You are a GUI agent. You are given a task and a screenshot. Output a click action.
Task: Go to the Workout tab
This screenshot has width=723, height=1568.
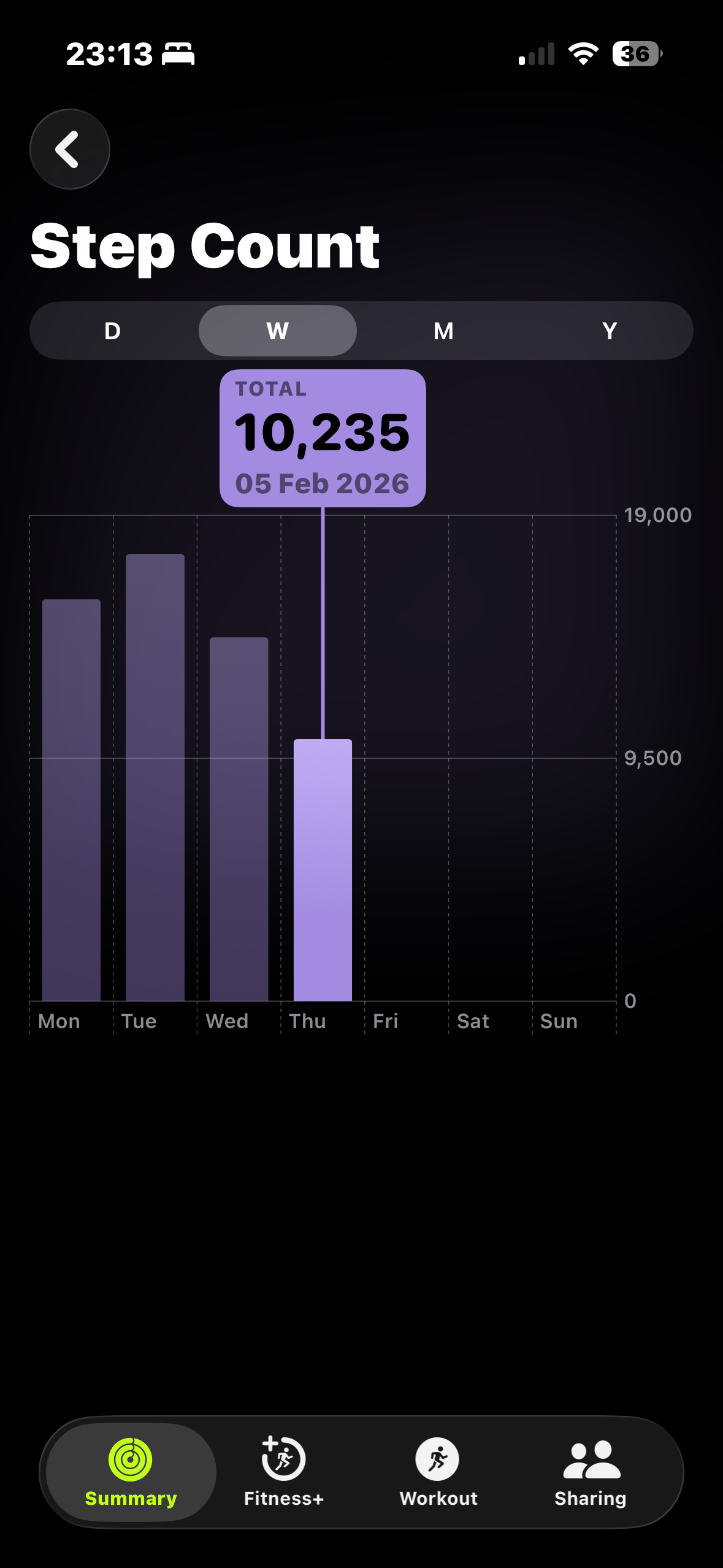tap(438, 1472)
